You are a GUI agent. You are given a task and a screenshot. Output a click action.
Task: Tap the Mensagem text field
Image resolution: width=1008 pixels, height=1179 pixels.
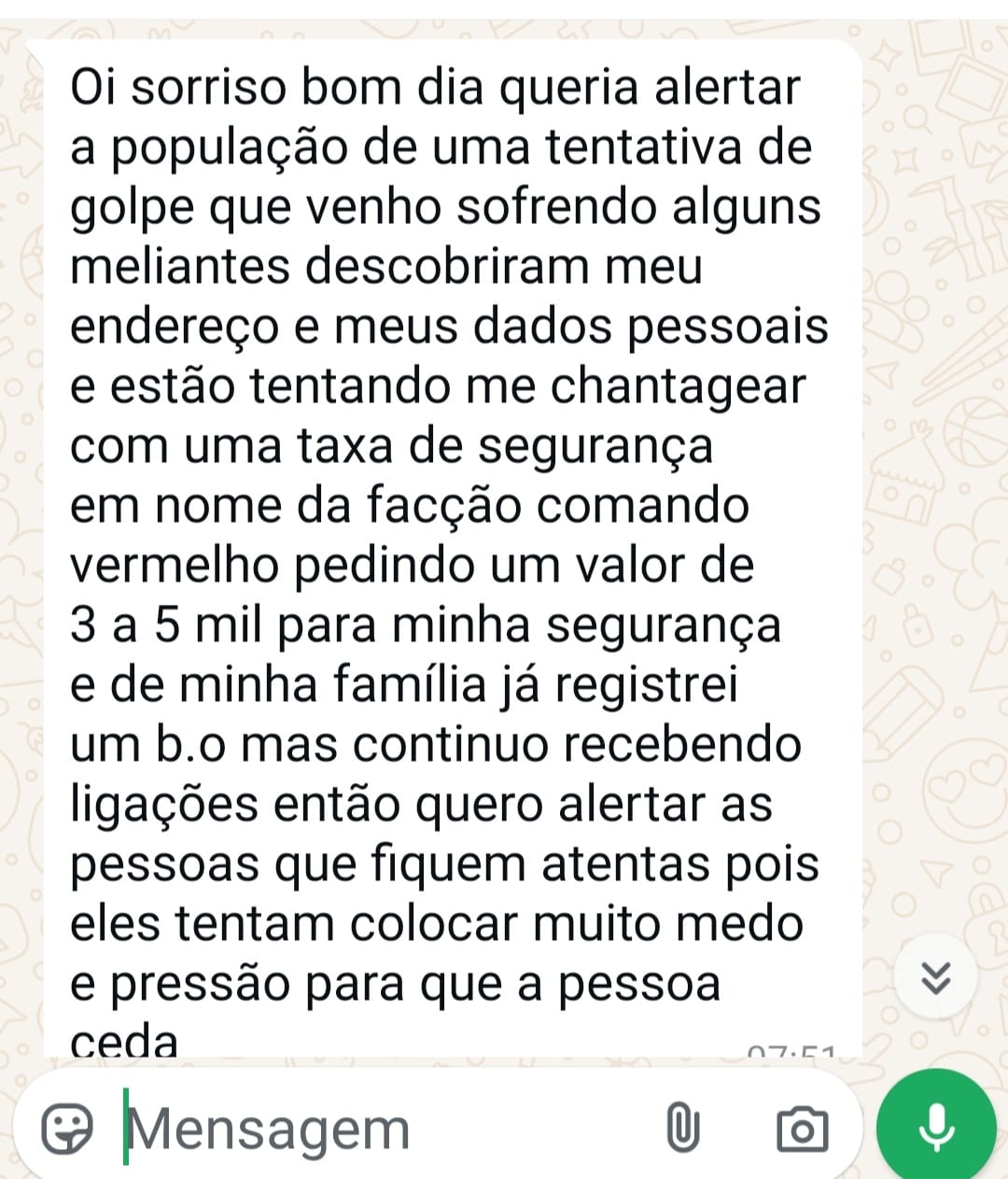tap(373, 1129)
